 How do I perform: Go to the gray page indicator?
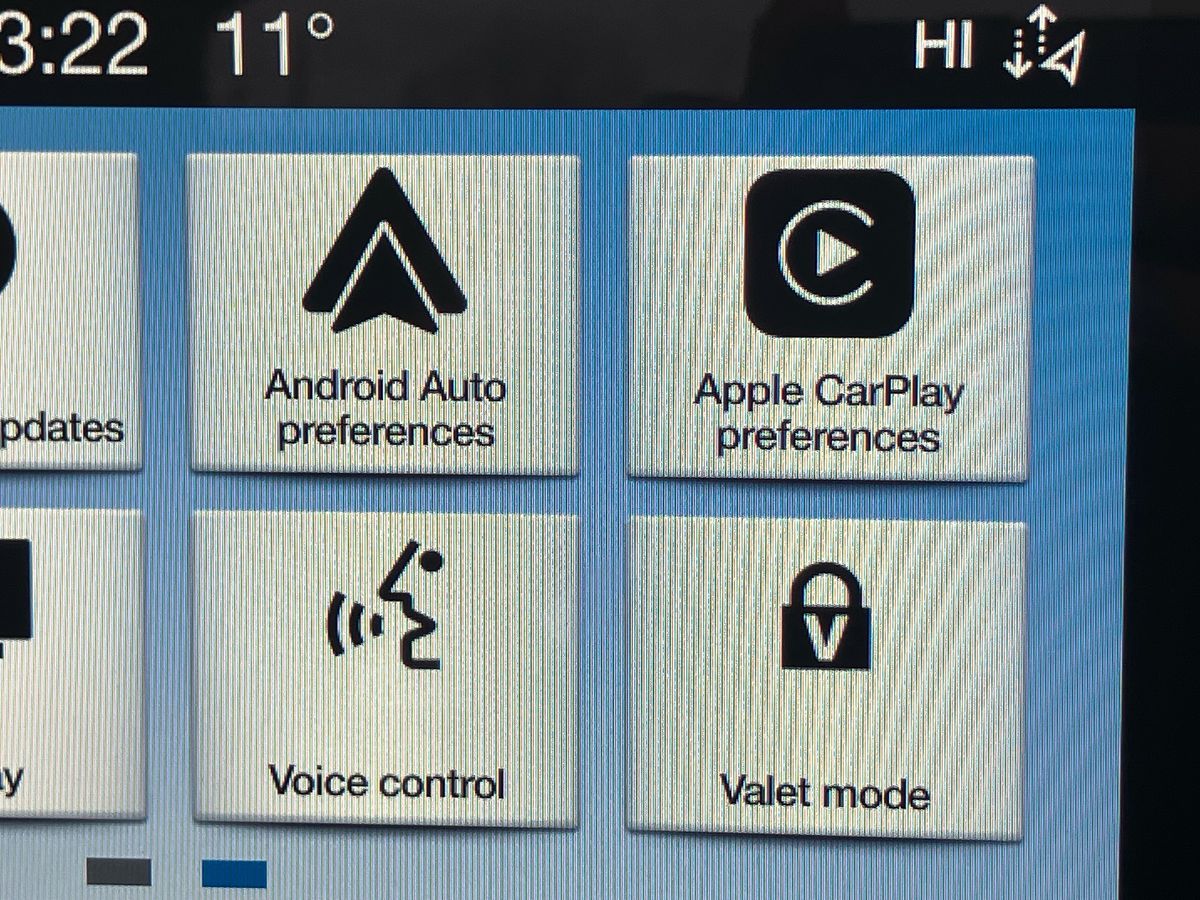click(118, 872)
